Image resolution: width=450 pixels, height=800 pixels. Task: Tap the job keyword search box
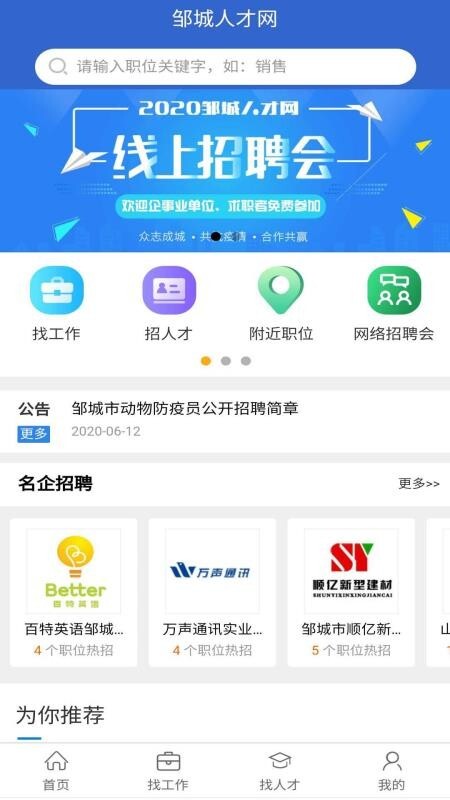(x=225, y=66)
